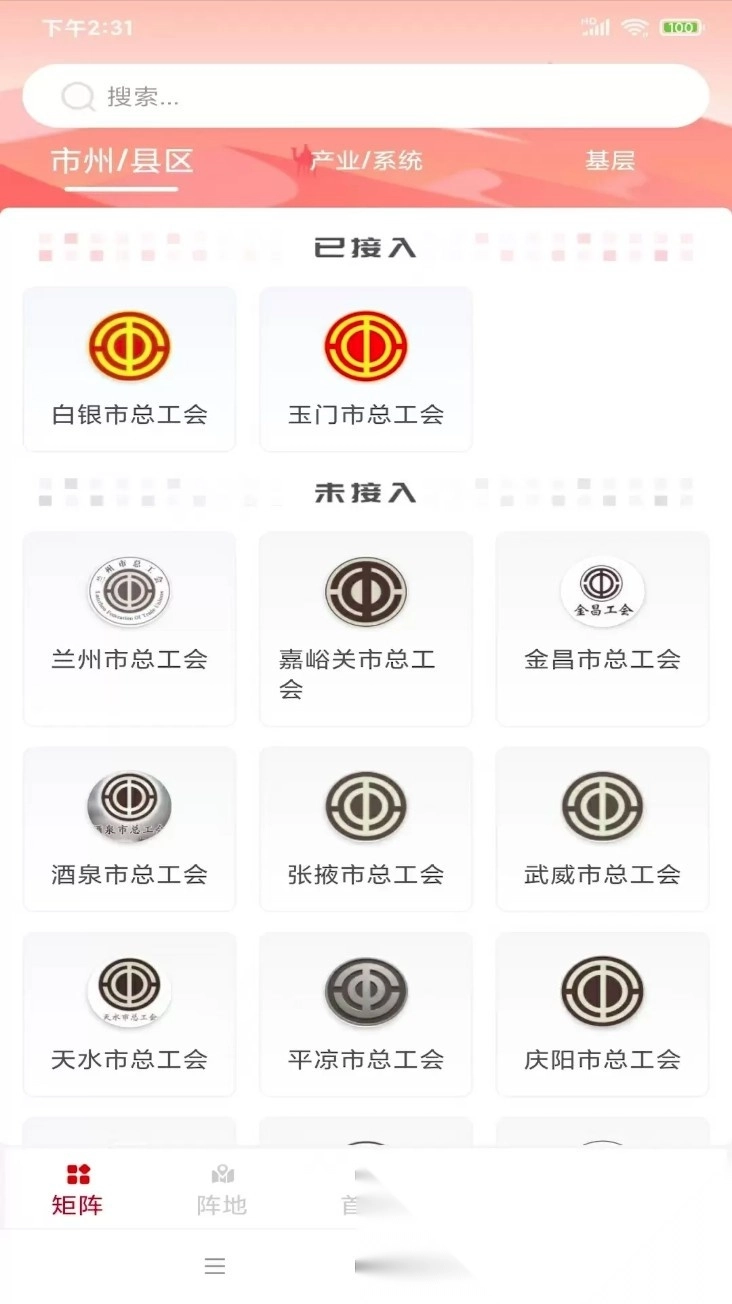732x1304 pixels.
Task: Open the 张掖市总工会 logo icon
Action: [365, 805]
